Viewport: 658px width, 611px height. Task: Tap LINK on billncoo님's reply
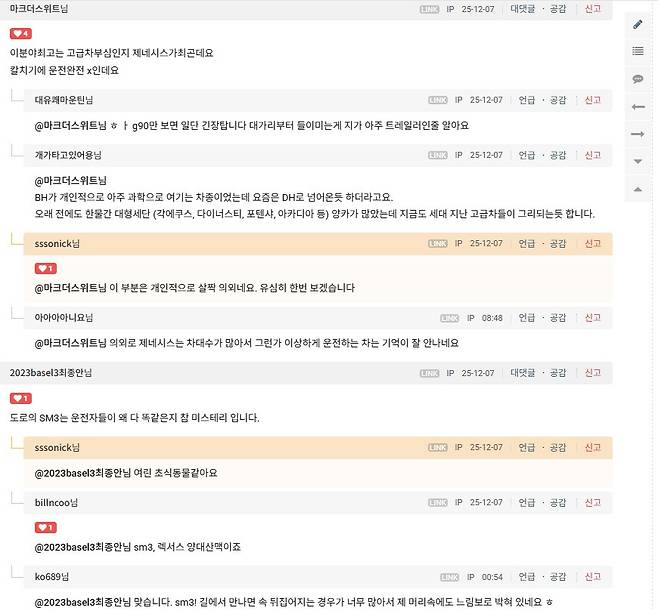tap(437, 502)
